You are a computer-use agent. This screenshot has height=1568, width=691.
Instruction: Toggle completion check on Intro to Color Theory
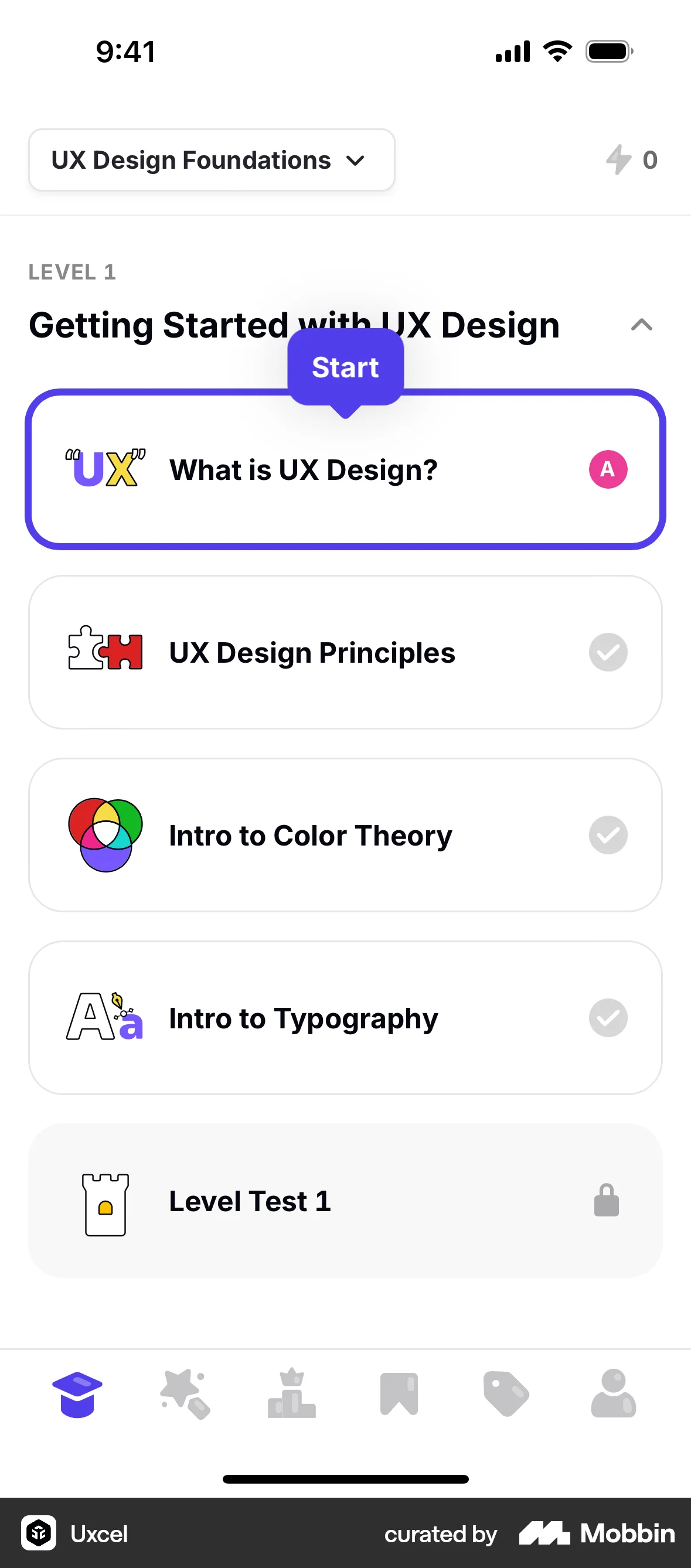tap(608, 834)
